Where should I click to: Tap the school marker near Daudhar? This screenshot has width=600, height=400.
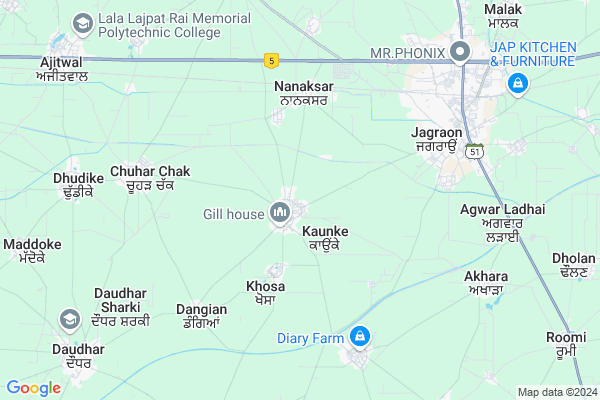click(70, 319)
